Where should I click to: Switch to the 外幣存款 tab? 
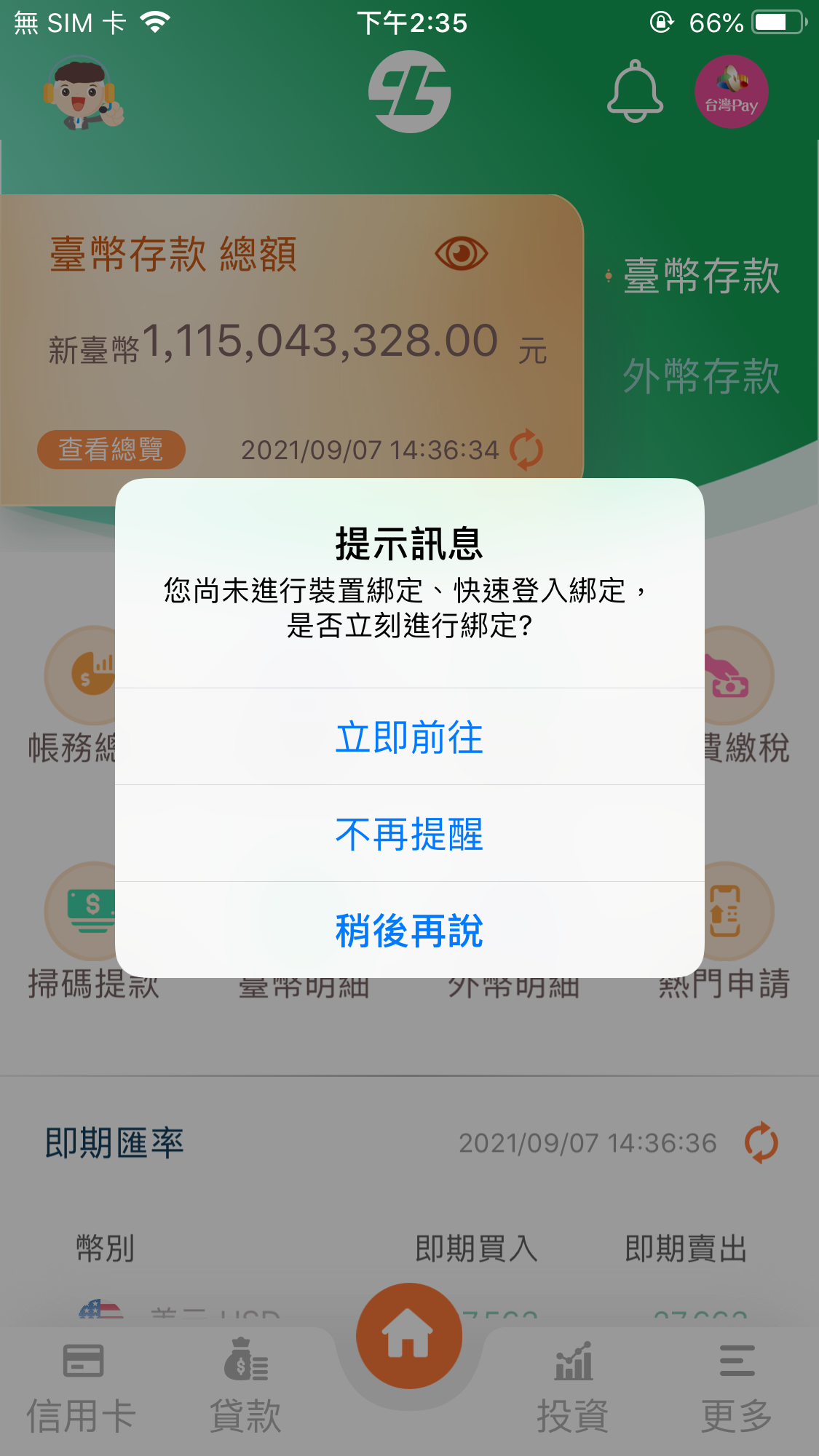point(700,376)
